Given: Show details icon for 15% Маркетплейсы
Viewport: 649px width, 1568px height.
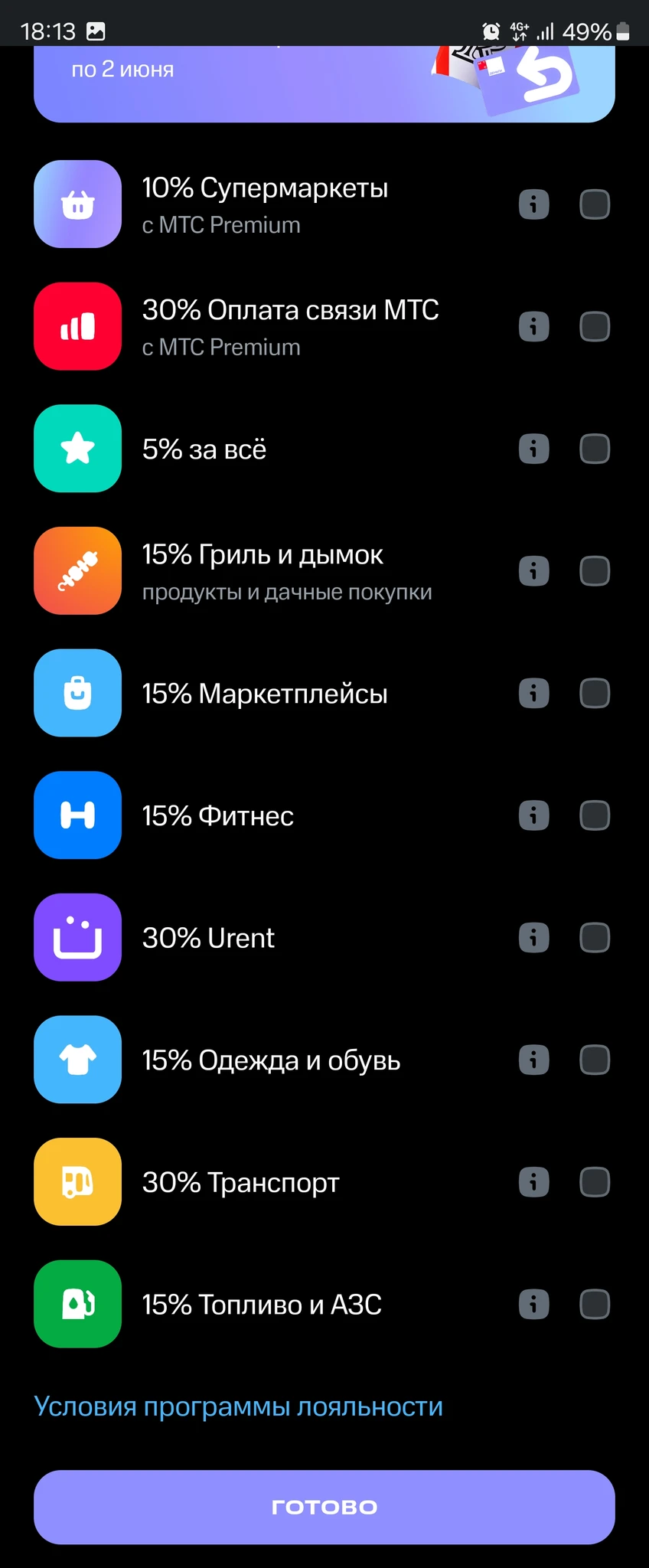Looking at the screenshot, I should [534, 694].
